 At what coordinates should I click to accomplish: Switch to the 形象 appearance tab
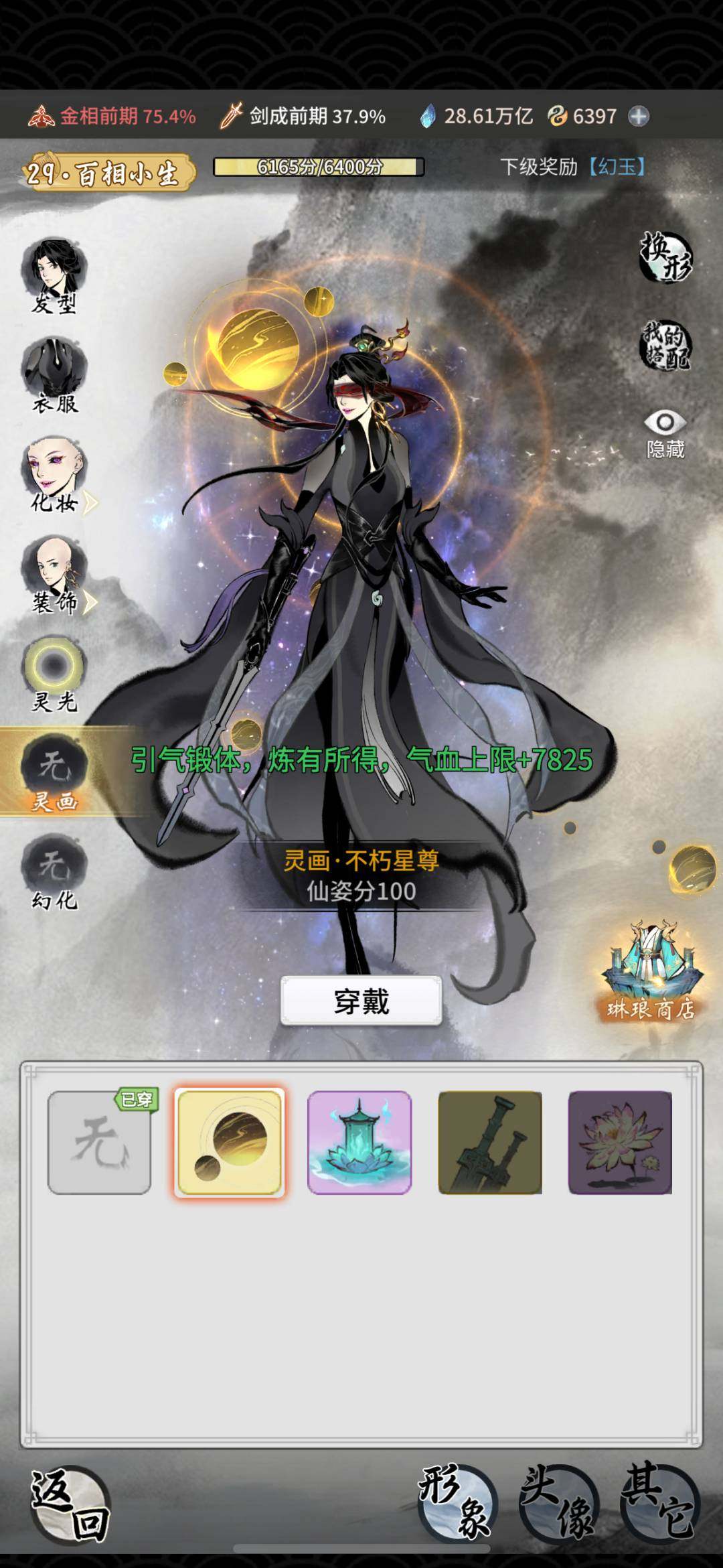(x=458, y=1502)
